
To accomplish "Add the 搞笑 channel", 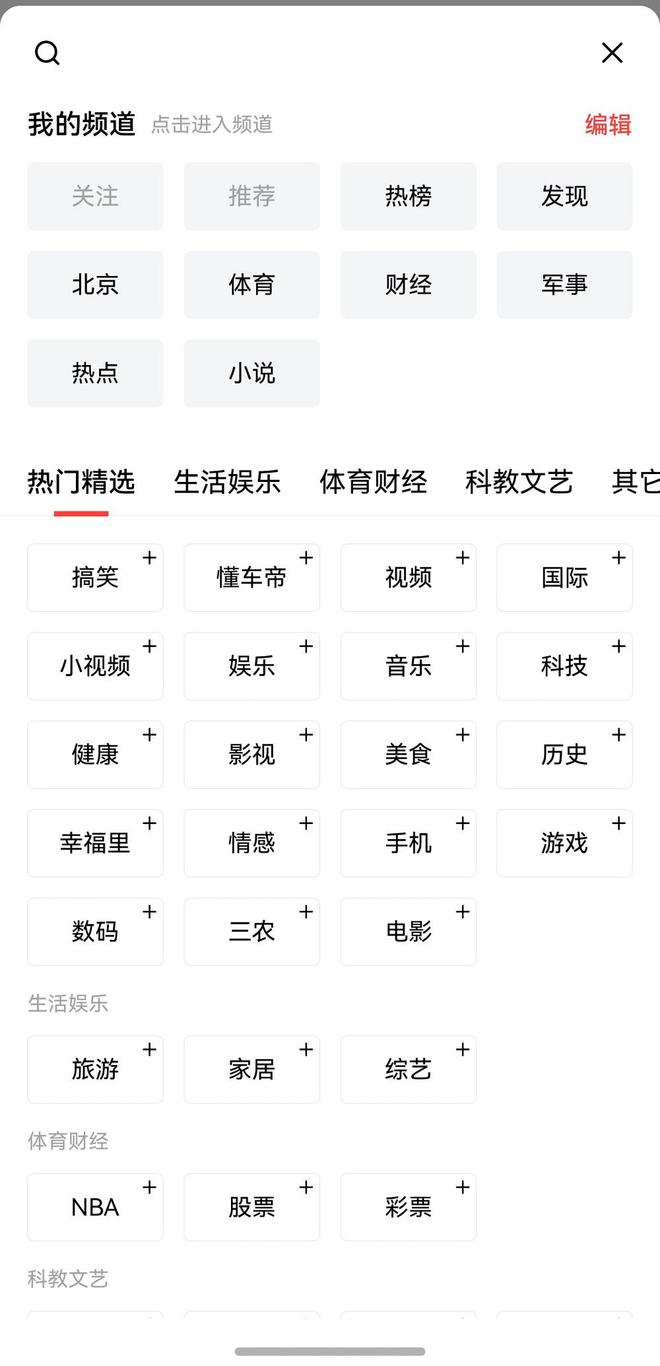I will point(95,577).
